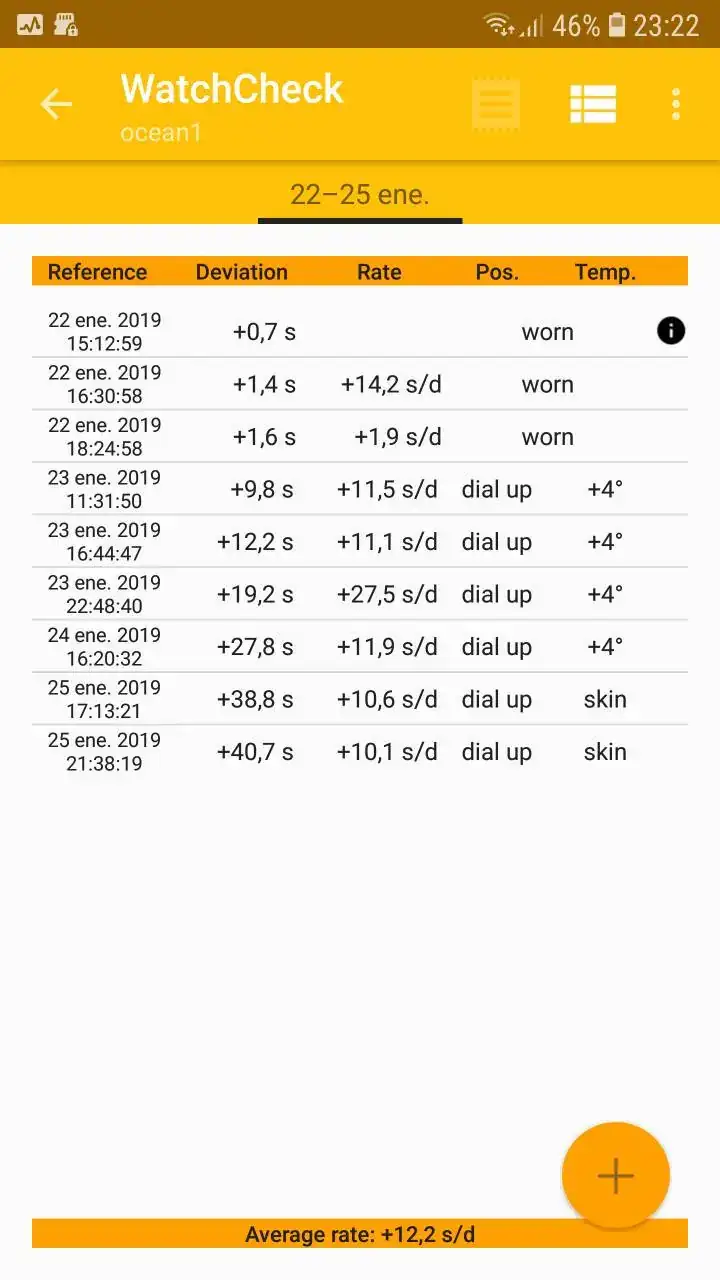View info for the 15:12:59 entry
Screen dimensions: 720x1280
coord(671,331)
